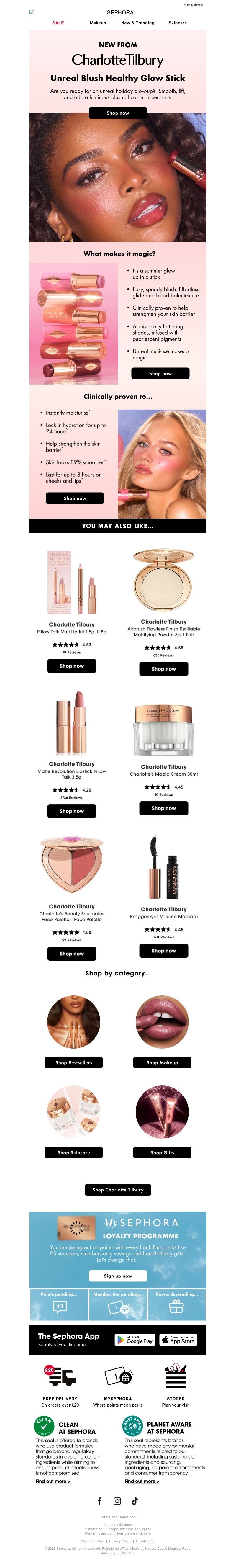
Task: Go to the Makeup navigation link
Action: click(98, 23)
